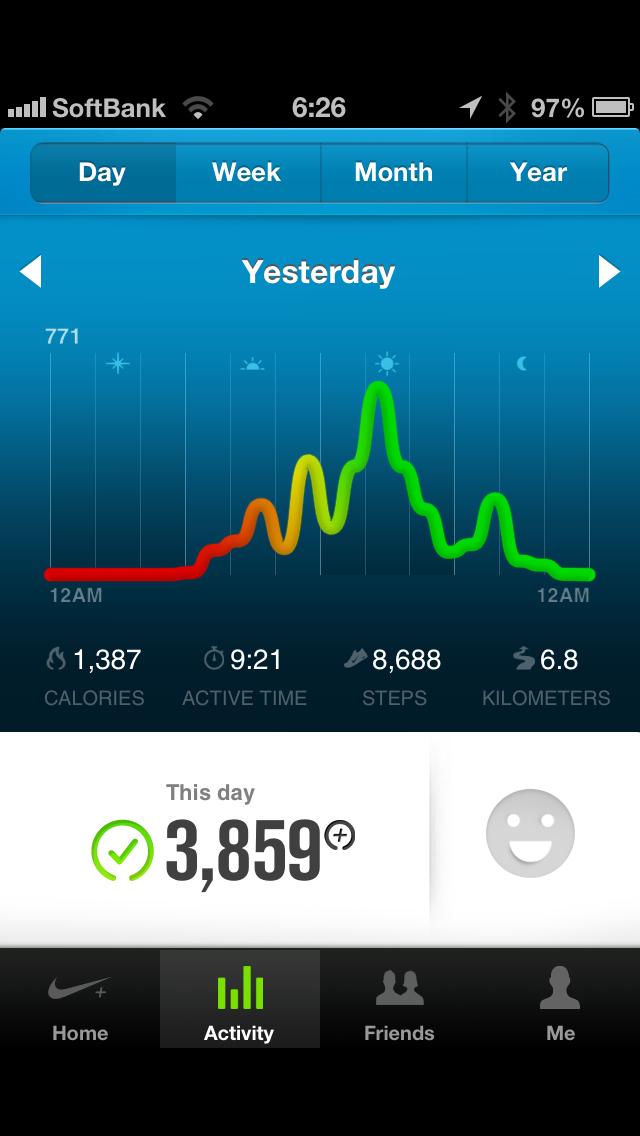The width and height of the screenshot is (640, 1136).
Task: Select the Month segment
Action: [x=393, y=173]
